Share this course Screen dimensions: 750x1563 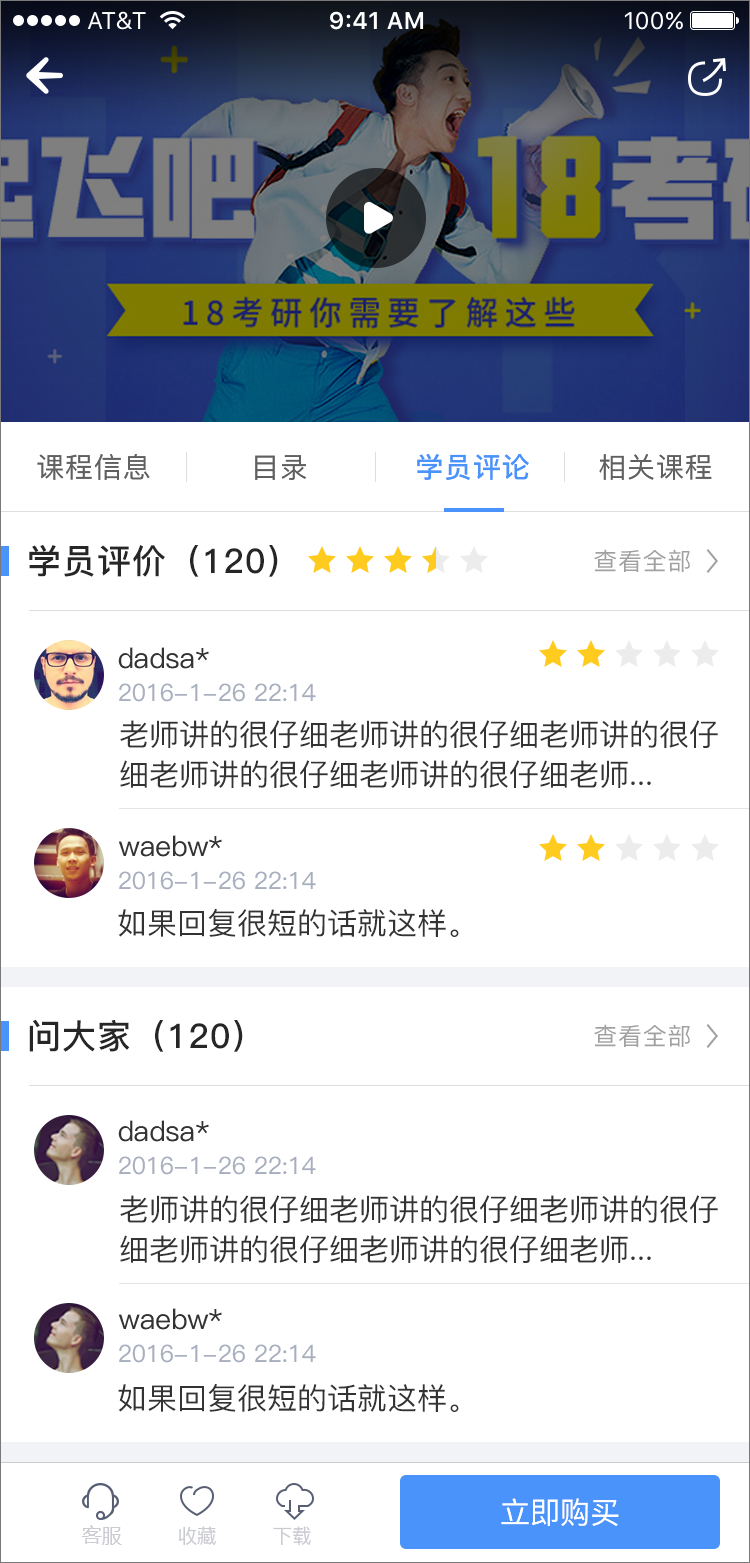tap(706, 77)
